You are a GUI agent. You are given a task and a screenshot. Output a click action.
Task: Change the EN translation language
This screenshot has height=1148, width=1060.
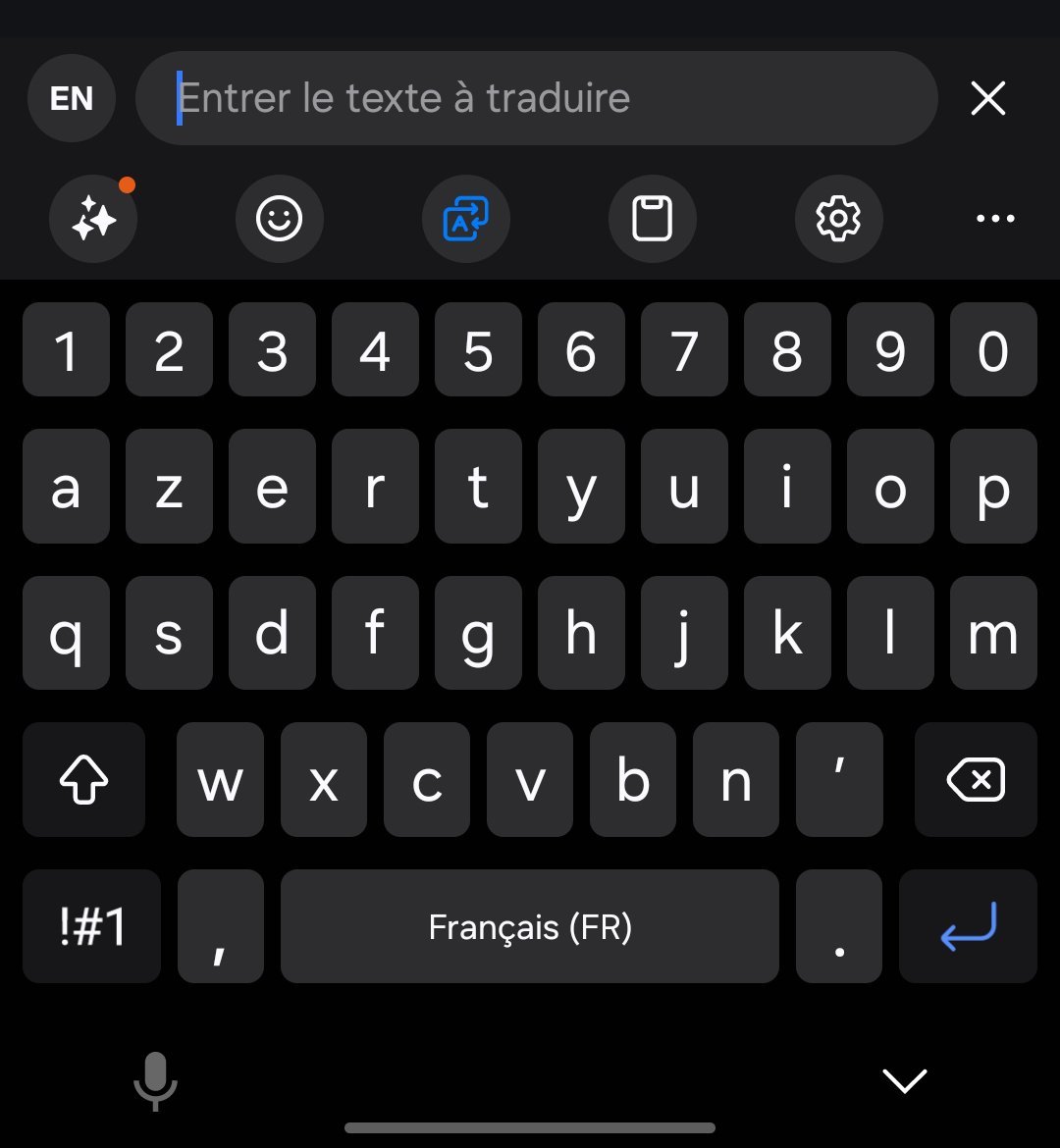pyautogui.click(x=71, y=98)
